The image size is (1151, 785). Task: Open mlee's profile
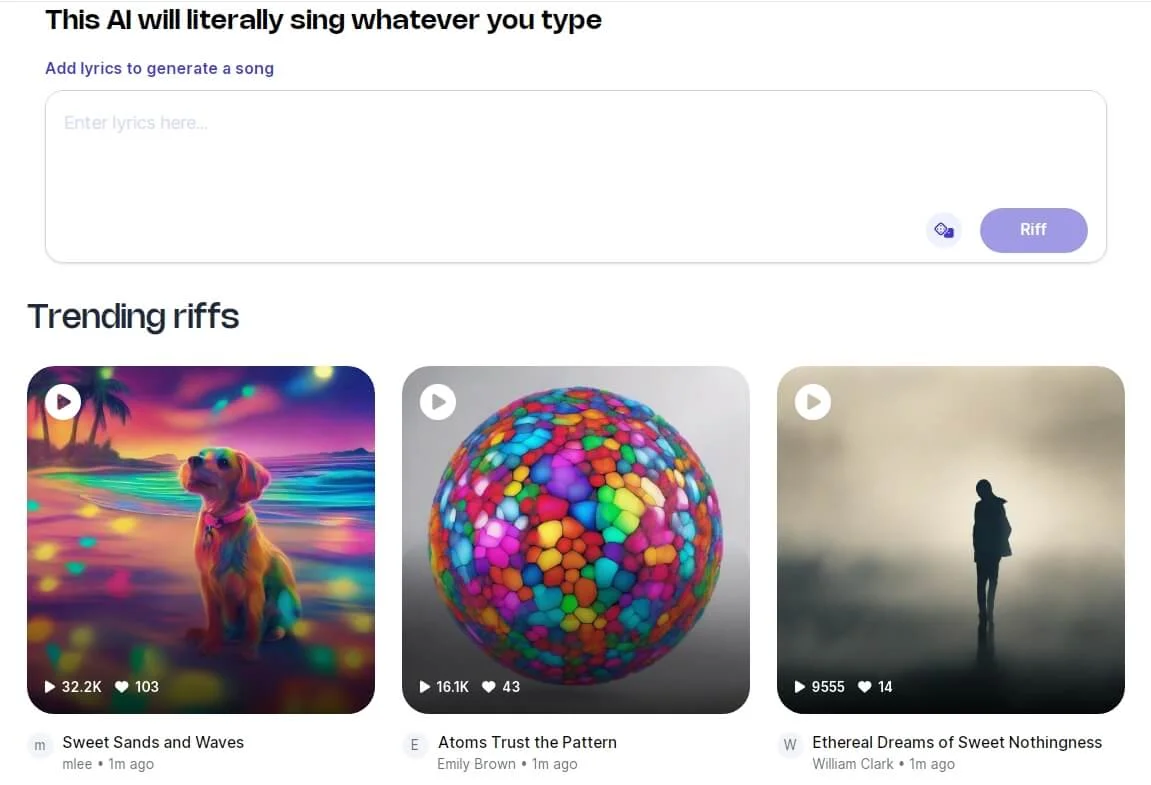[77, 764]
